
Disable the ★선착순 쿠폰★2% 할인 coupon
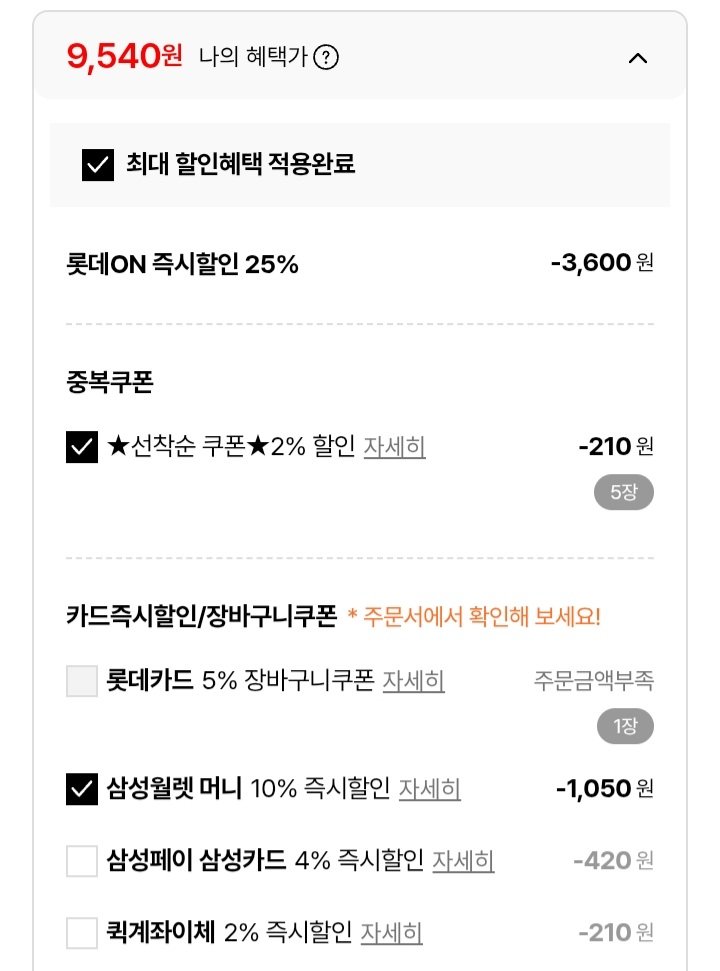point(80,446)
